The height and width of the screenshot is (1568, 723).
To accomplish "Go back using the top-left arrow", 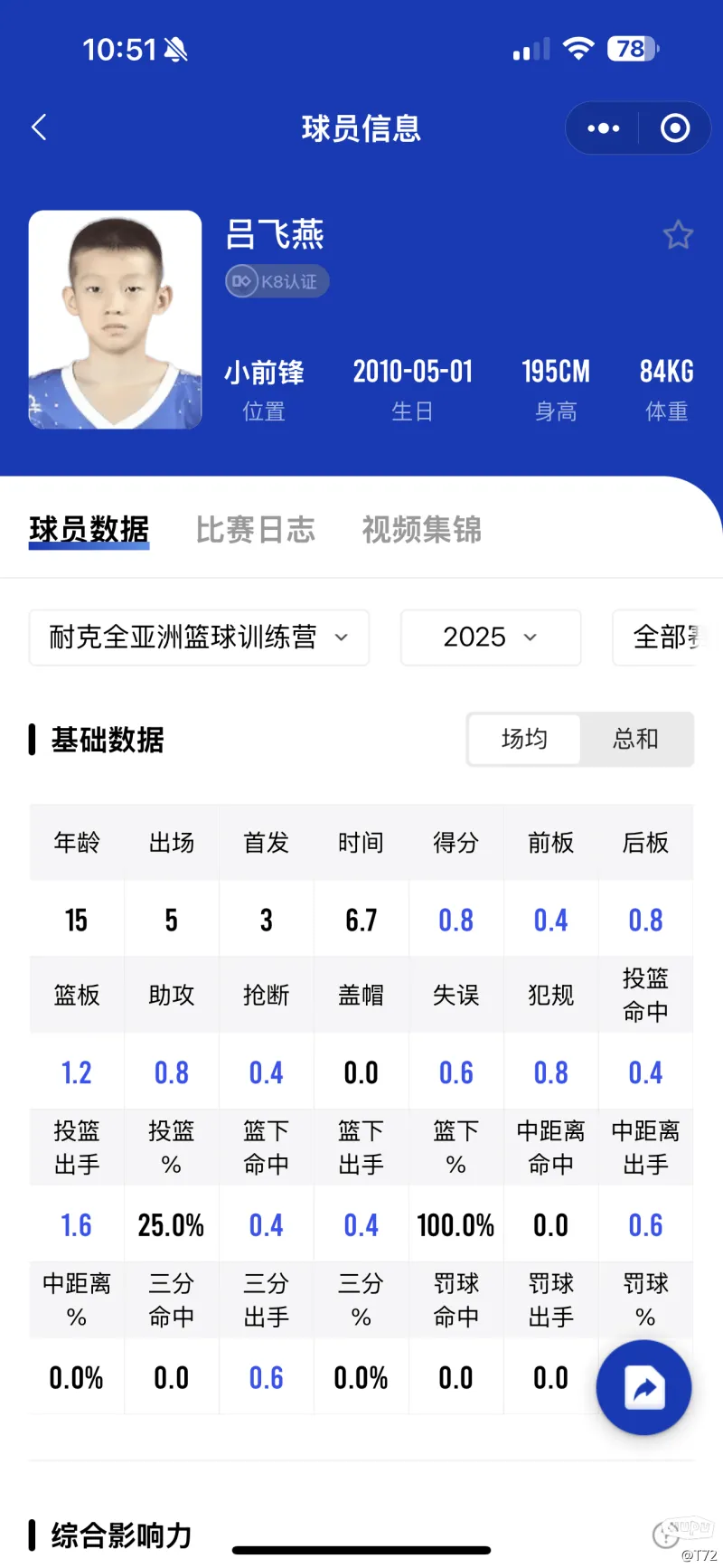I will point(39,128).
